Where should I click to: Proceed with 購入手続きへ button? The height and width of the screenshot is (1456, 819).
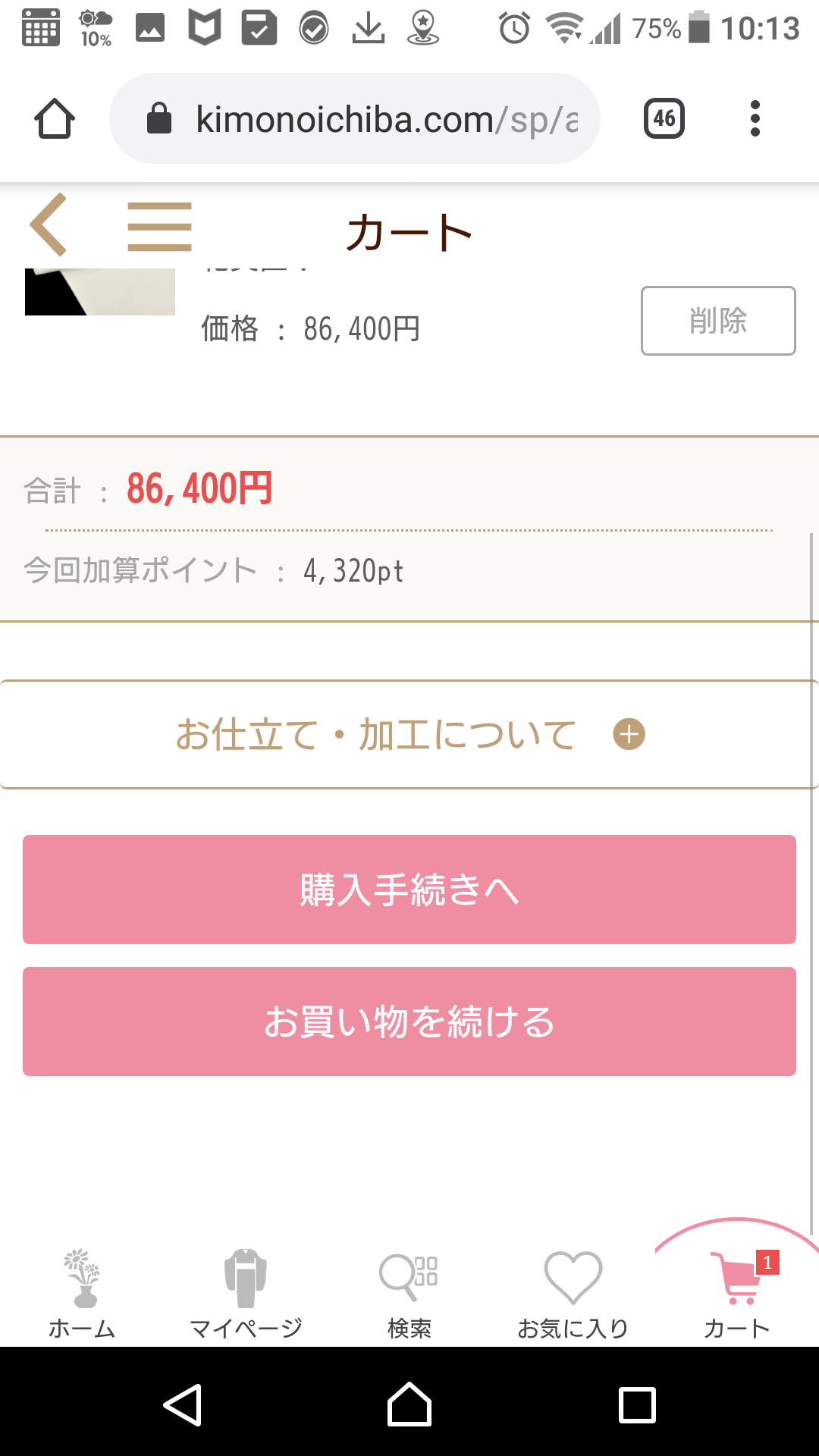[x=409, y=890]
